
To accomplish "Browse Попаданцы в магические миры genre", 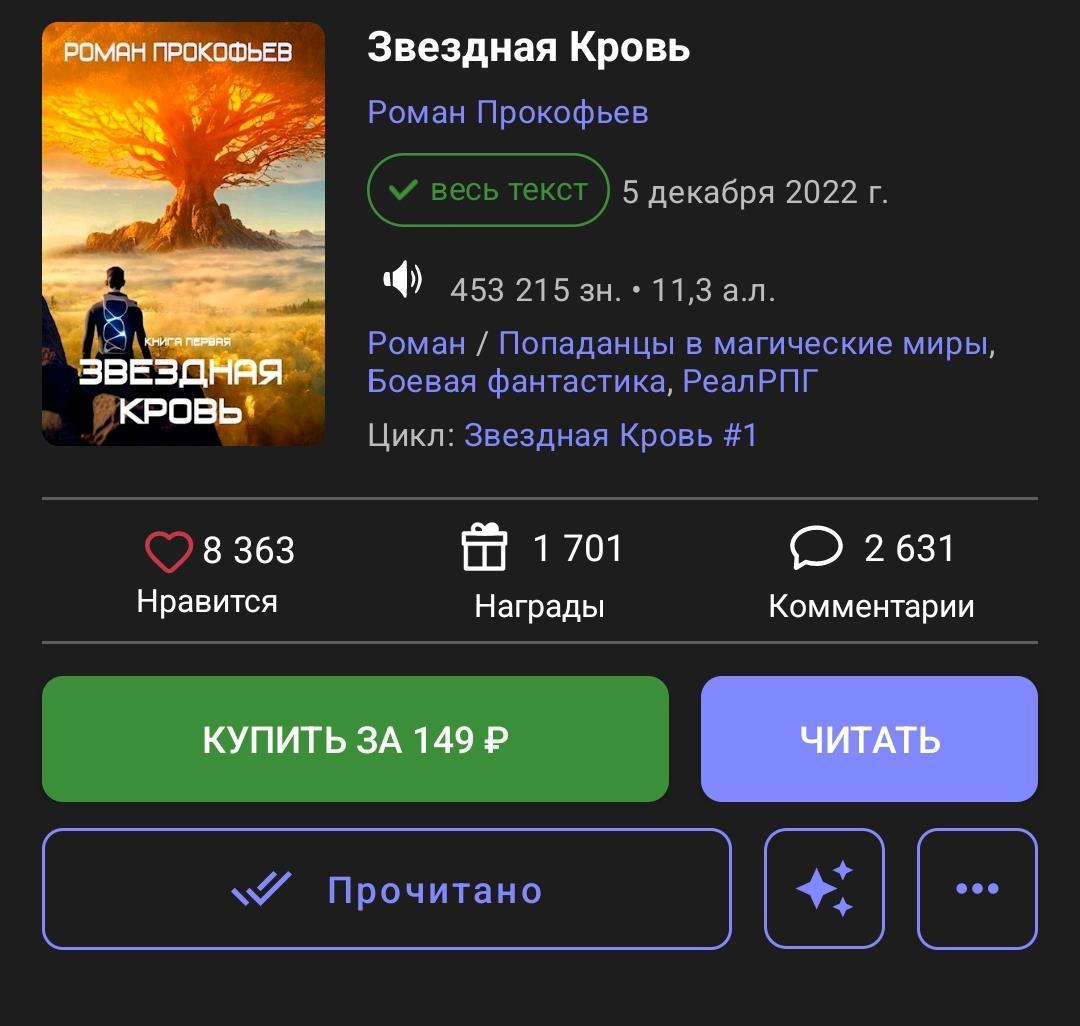I will pos(743,344).
